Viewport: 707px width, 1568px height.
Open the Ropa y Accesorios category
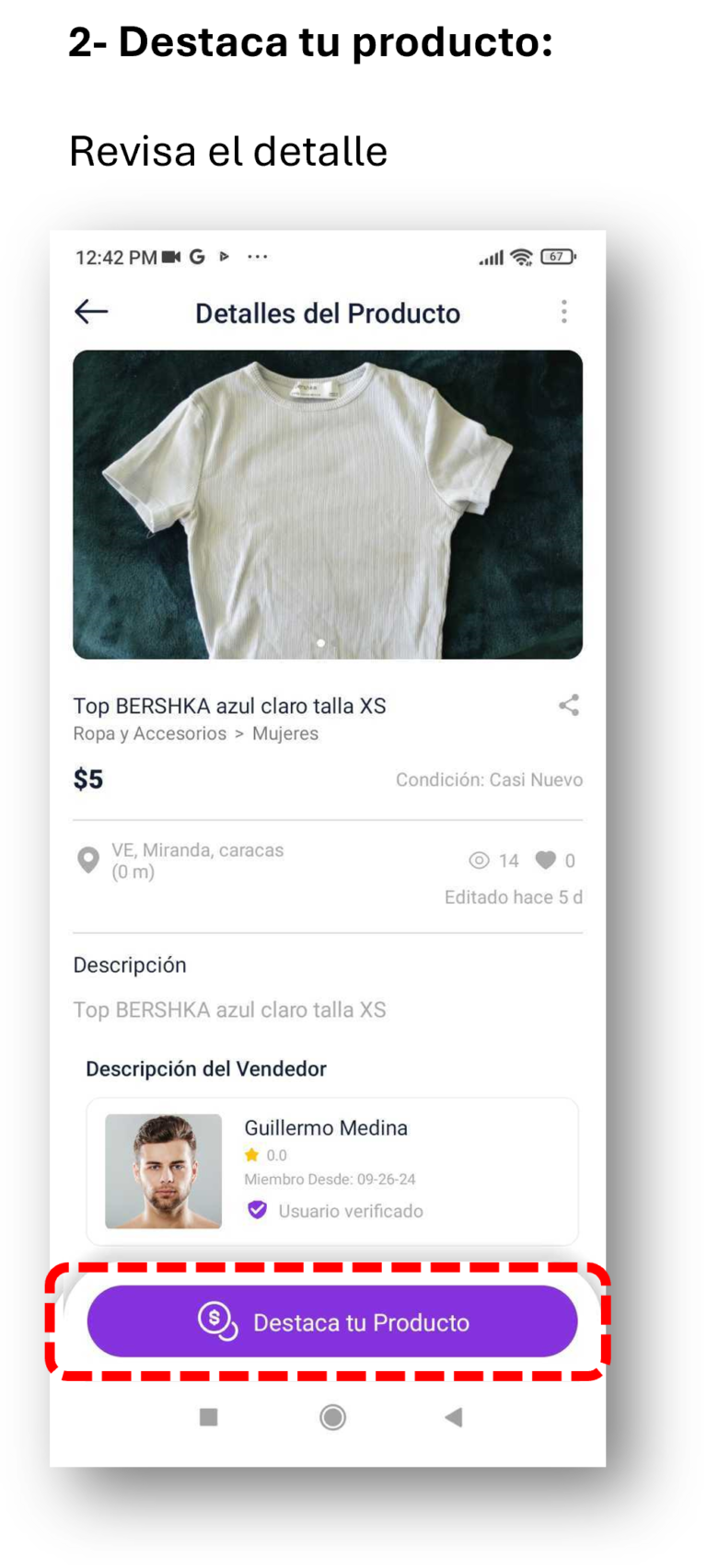coord(150,733)
